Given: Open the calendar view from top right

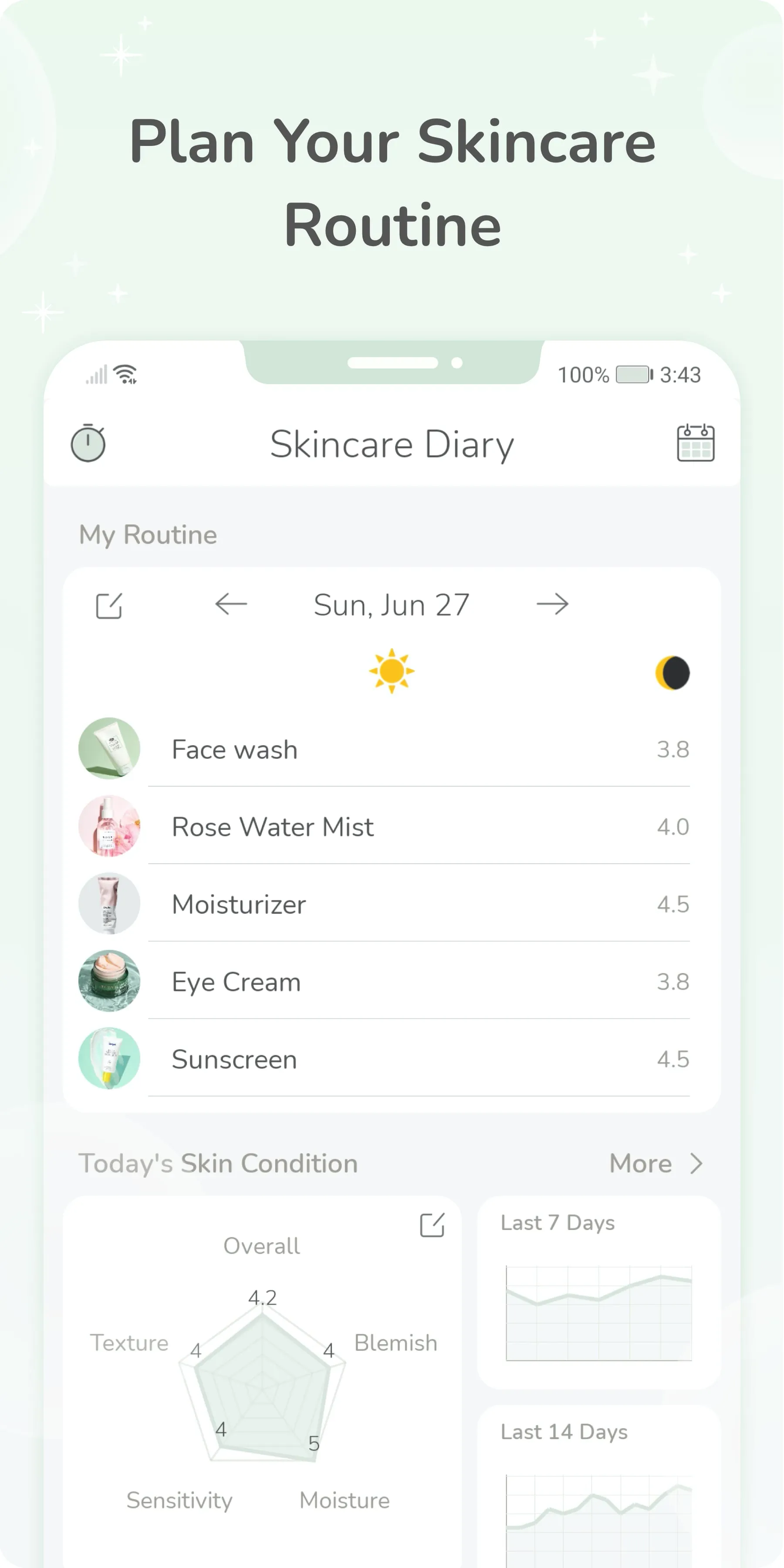Looking at the screenshot, I should [x=695, y=444].
